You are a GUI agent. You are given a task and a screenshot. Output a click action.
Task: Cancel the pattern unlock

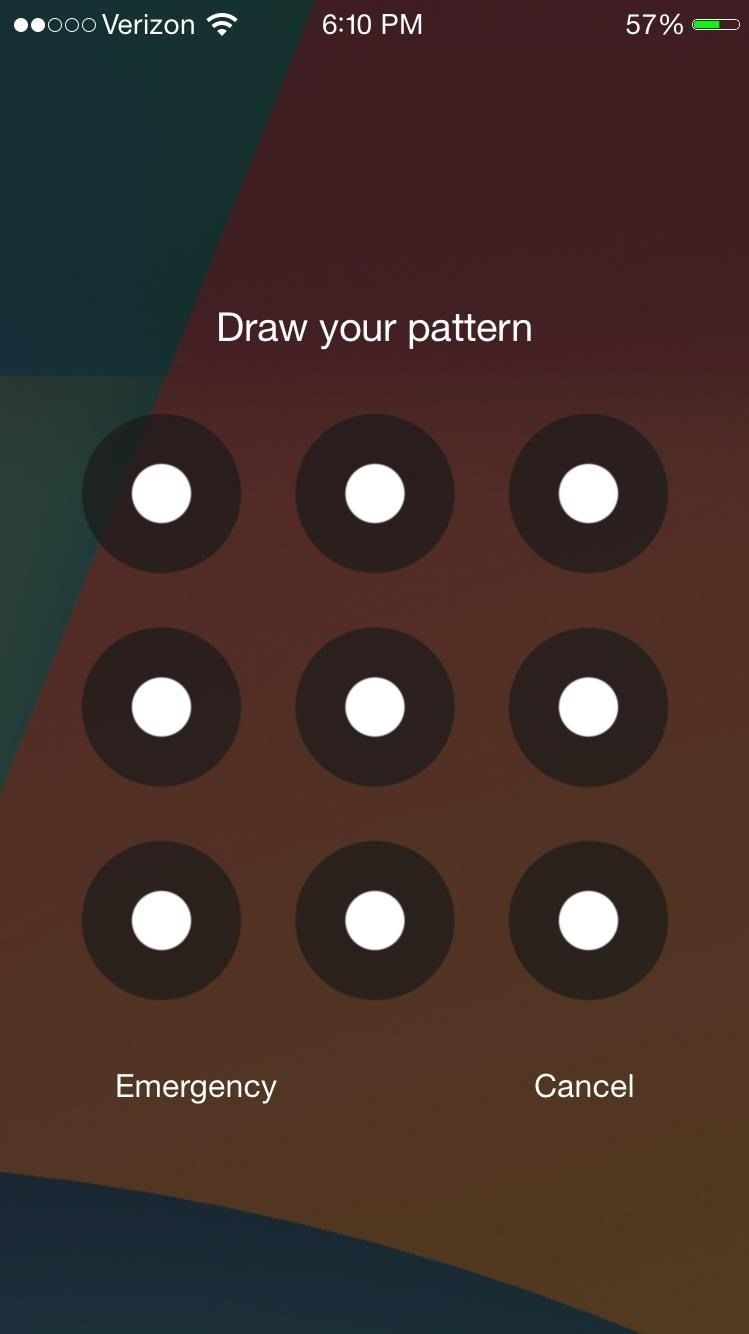[584, 1086]
